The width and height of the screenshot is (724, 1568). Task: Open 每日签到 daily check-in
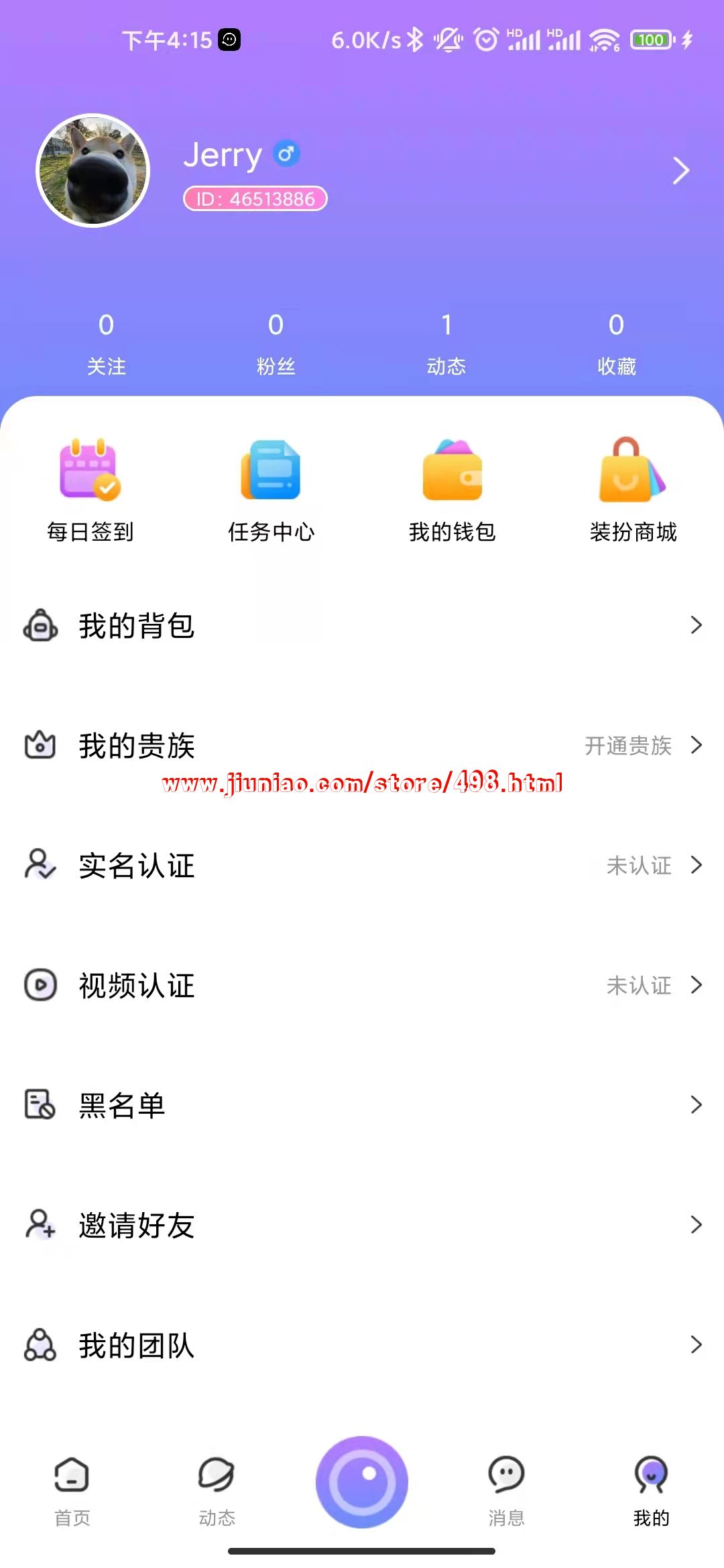pos(90,489)
